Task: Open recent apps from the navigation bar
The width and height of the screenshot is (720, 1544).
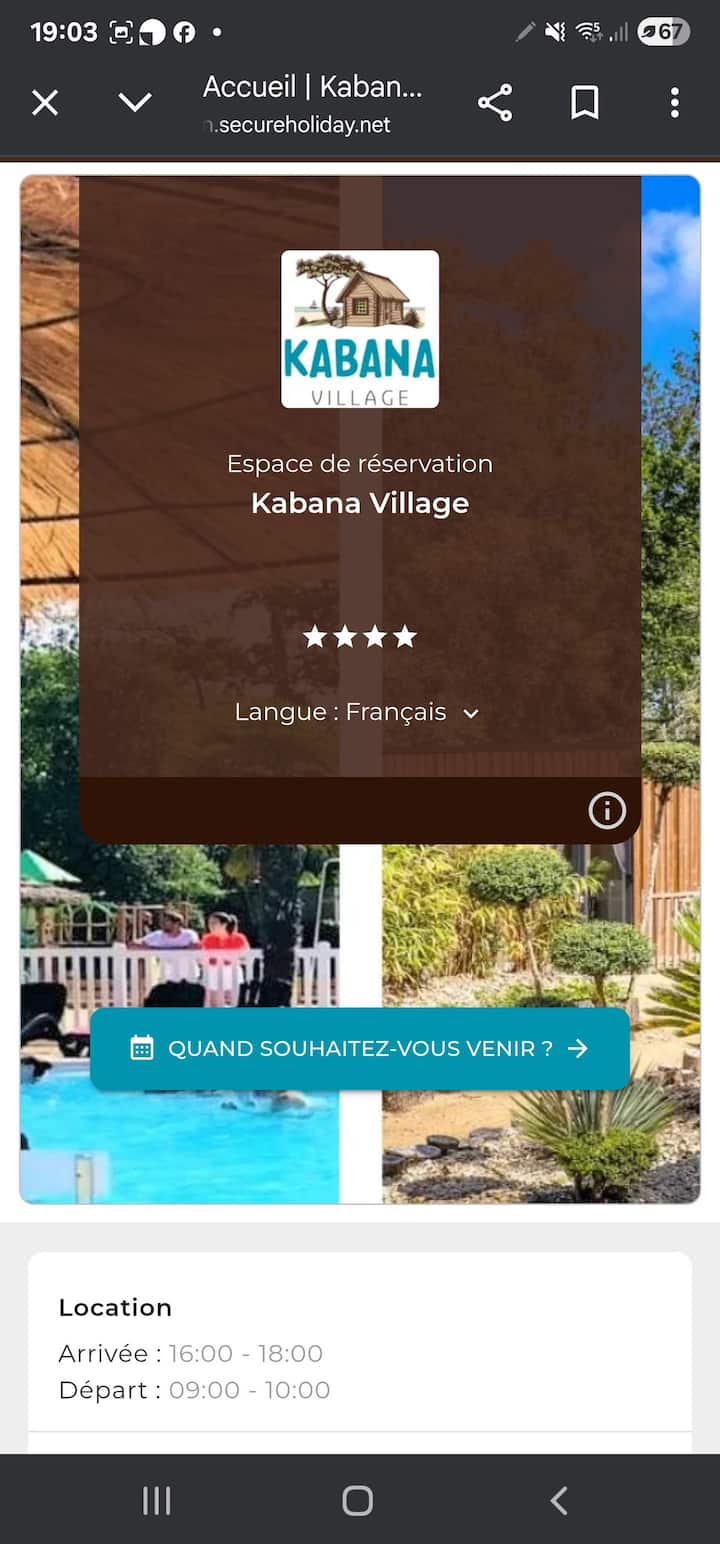Action: point(157,1500)
